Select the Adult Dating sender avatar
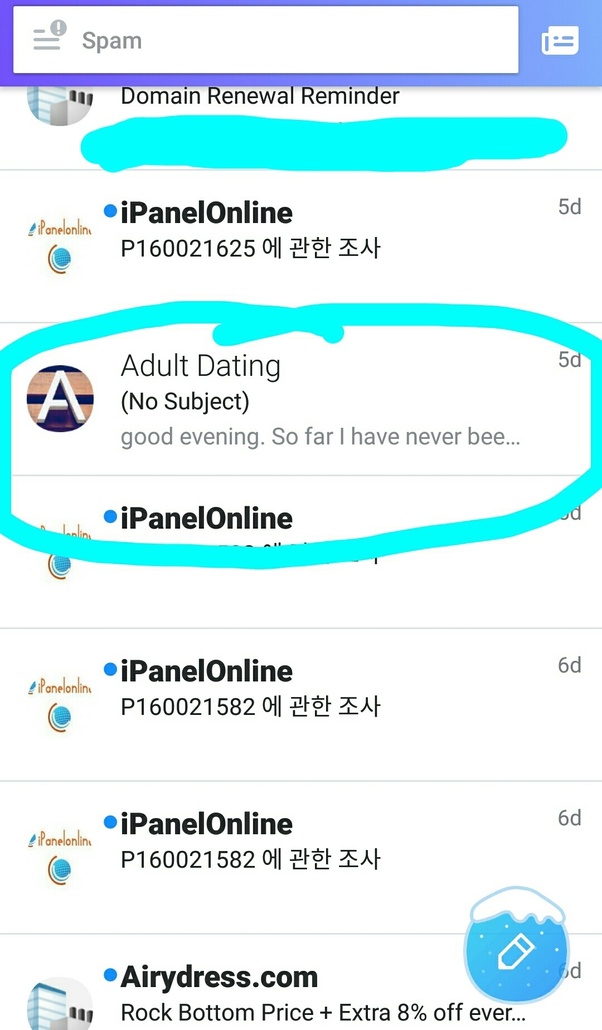 pyautogui.click(x=60, y=399)
